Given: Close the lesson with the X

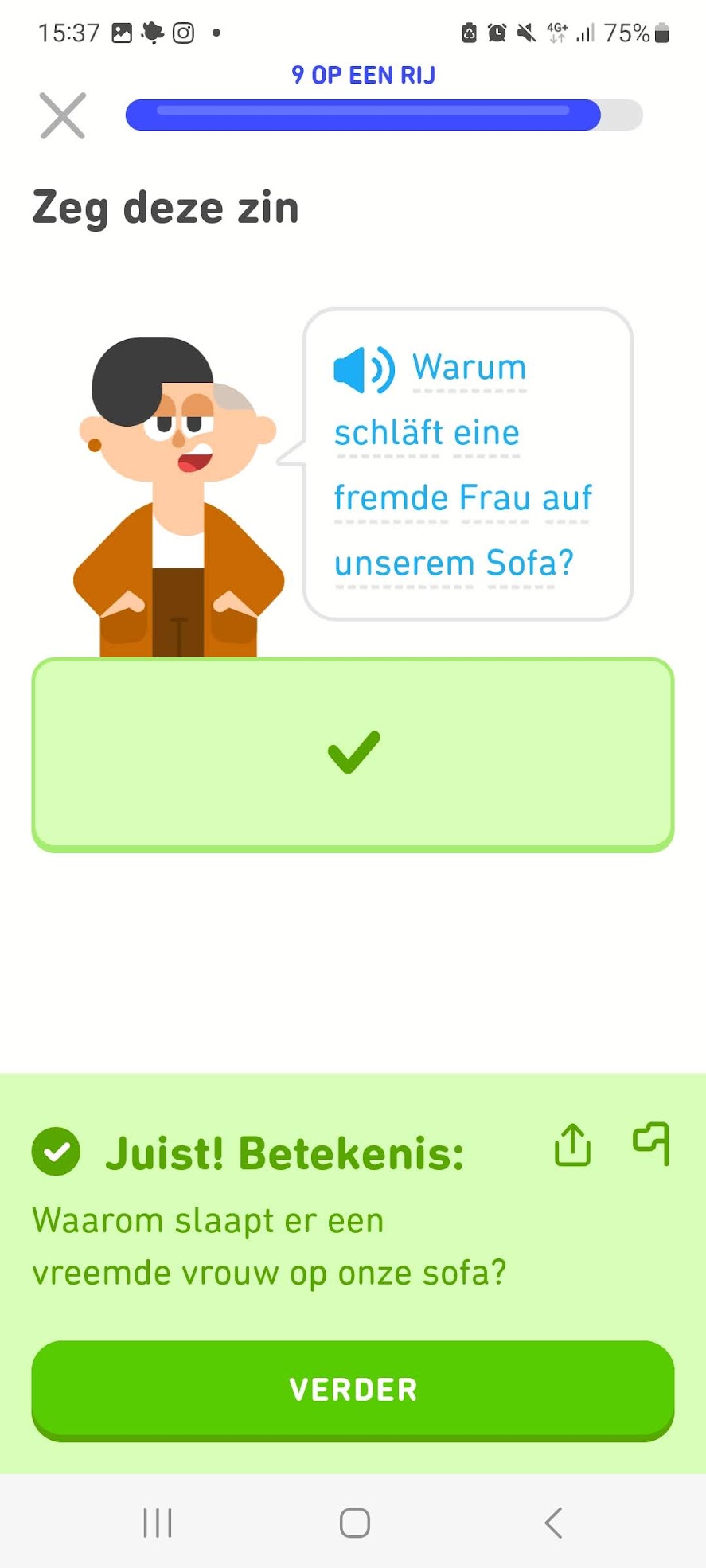Looking at the screenshot, I should 63,116.
